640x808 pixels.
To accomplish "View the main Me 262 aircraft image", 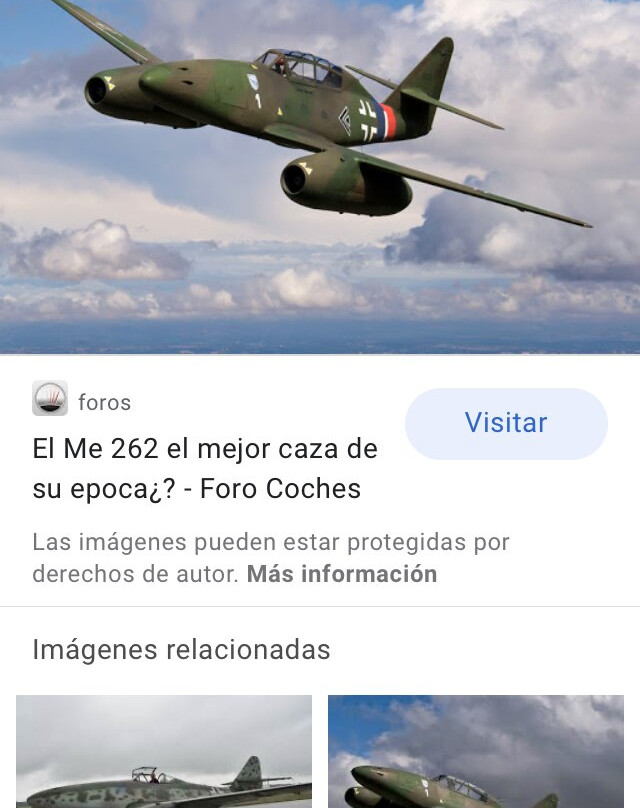I will tap(320, 175).
